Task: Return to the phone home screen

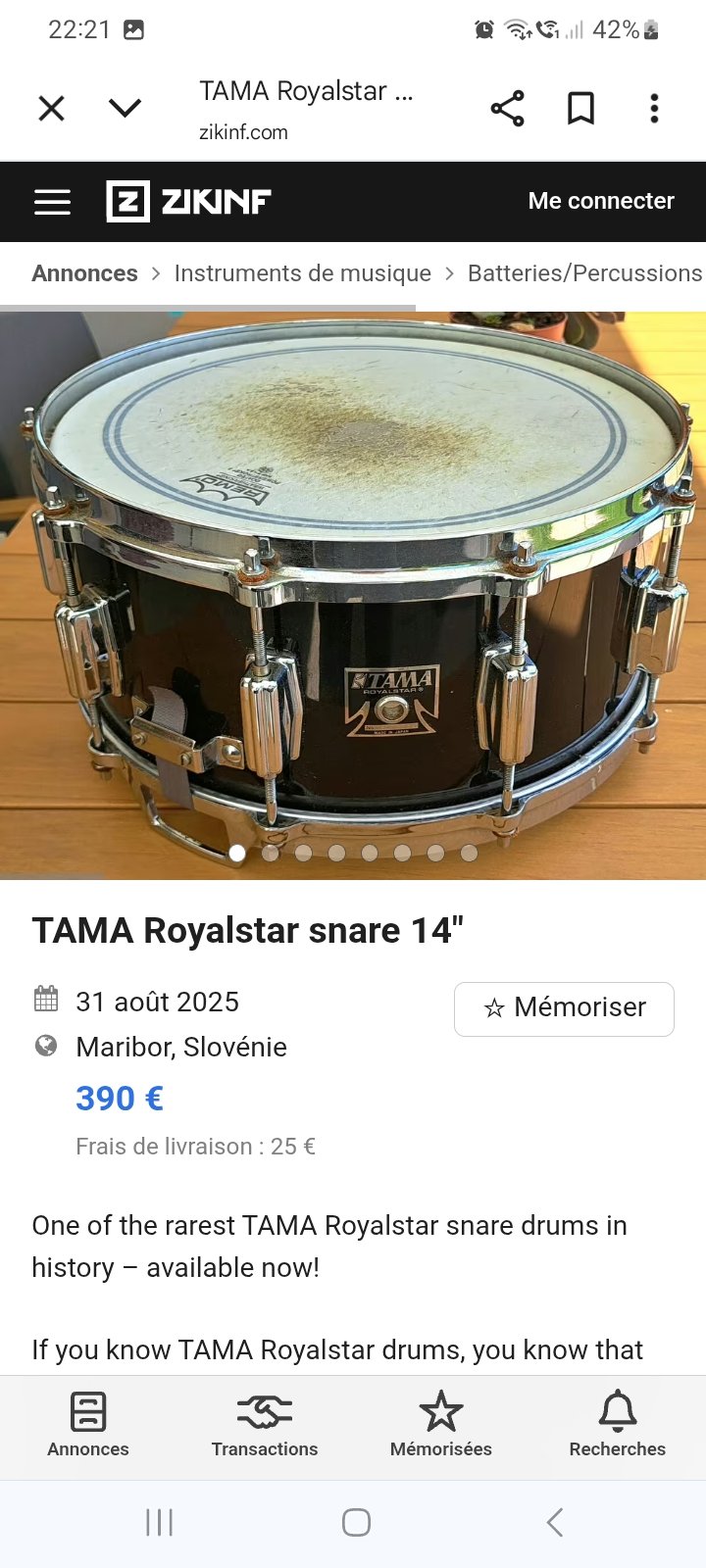Action: pos(356,1522)
